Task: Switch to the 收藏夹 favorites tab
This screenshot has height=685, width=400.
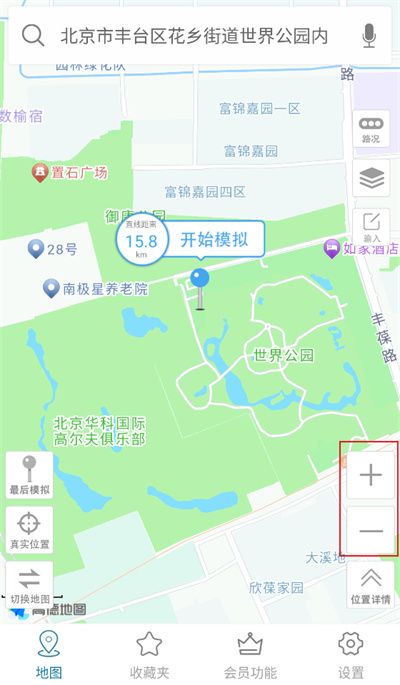Action: pyautogui.click(x=149, y=654)
